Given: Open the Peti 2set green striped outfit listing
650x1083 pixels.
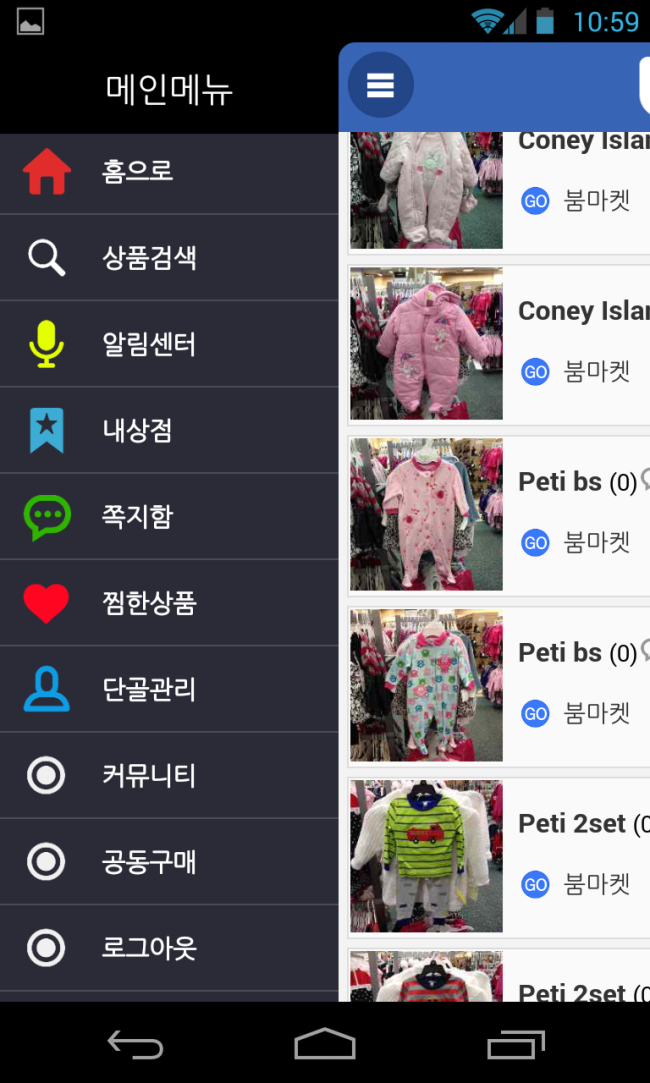Looking at the screenshot, I should coord(497,856).
